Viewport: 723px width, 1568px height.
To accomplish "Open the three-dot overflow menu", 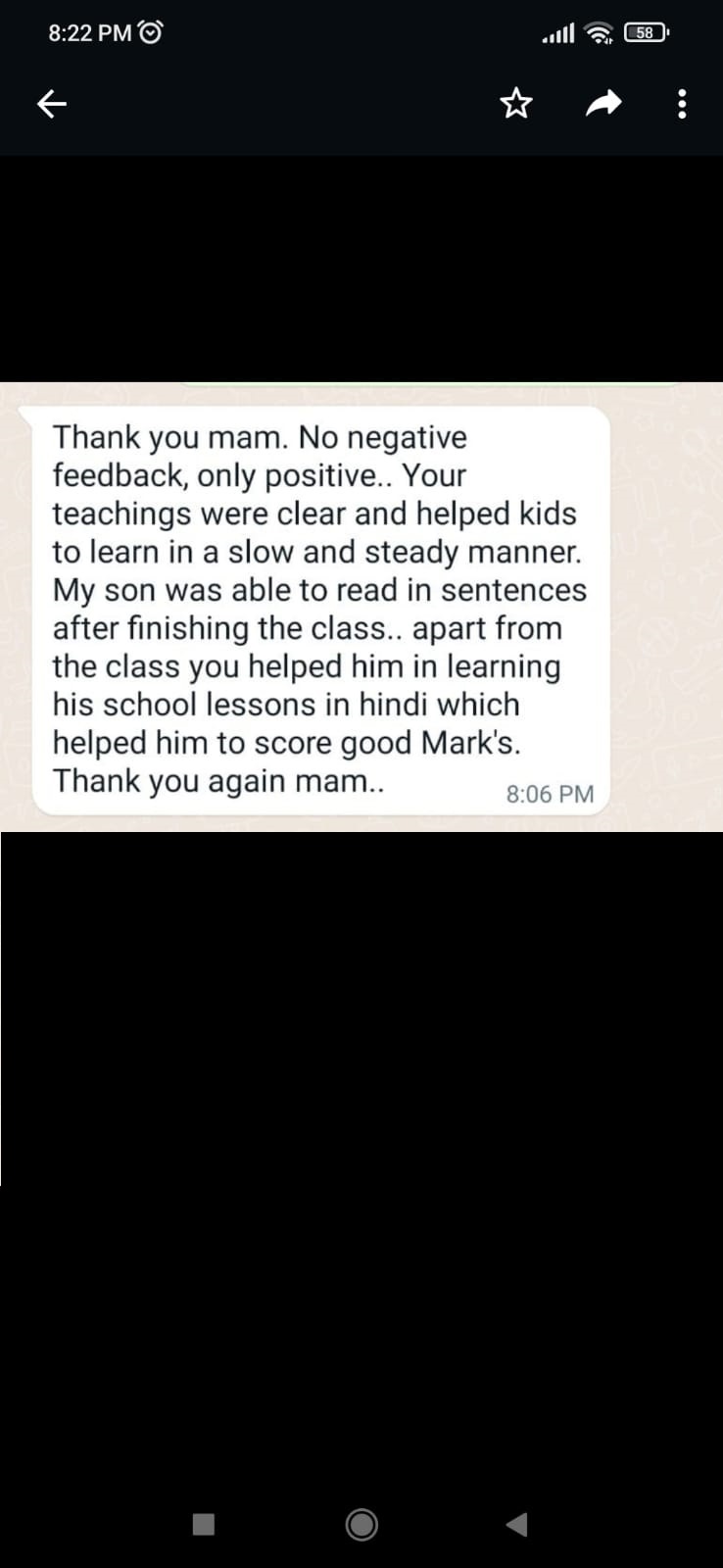I will click(x=683, y=104).
